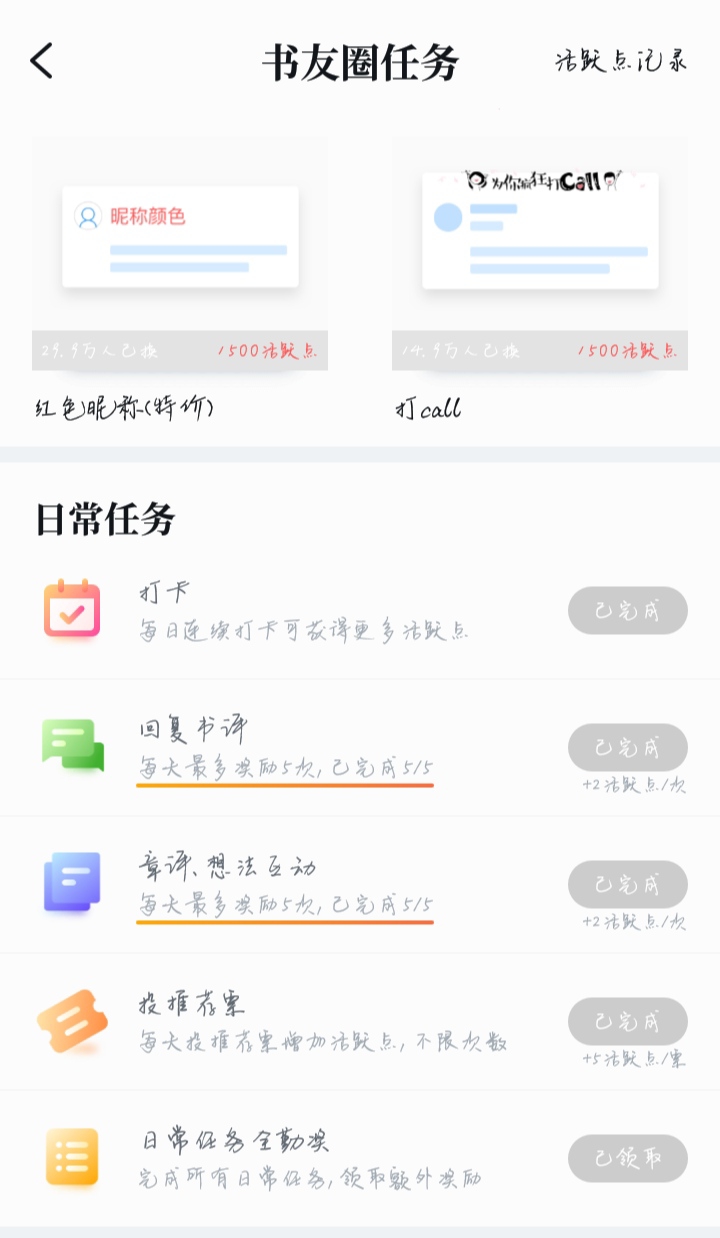The image size is (720, 1238).
Task: Tap 已领取 button for 日常任务全勤奖
Action: (x=628, y=1159)
